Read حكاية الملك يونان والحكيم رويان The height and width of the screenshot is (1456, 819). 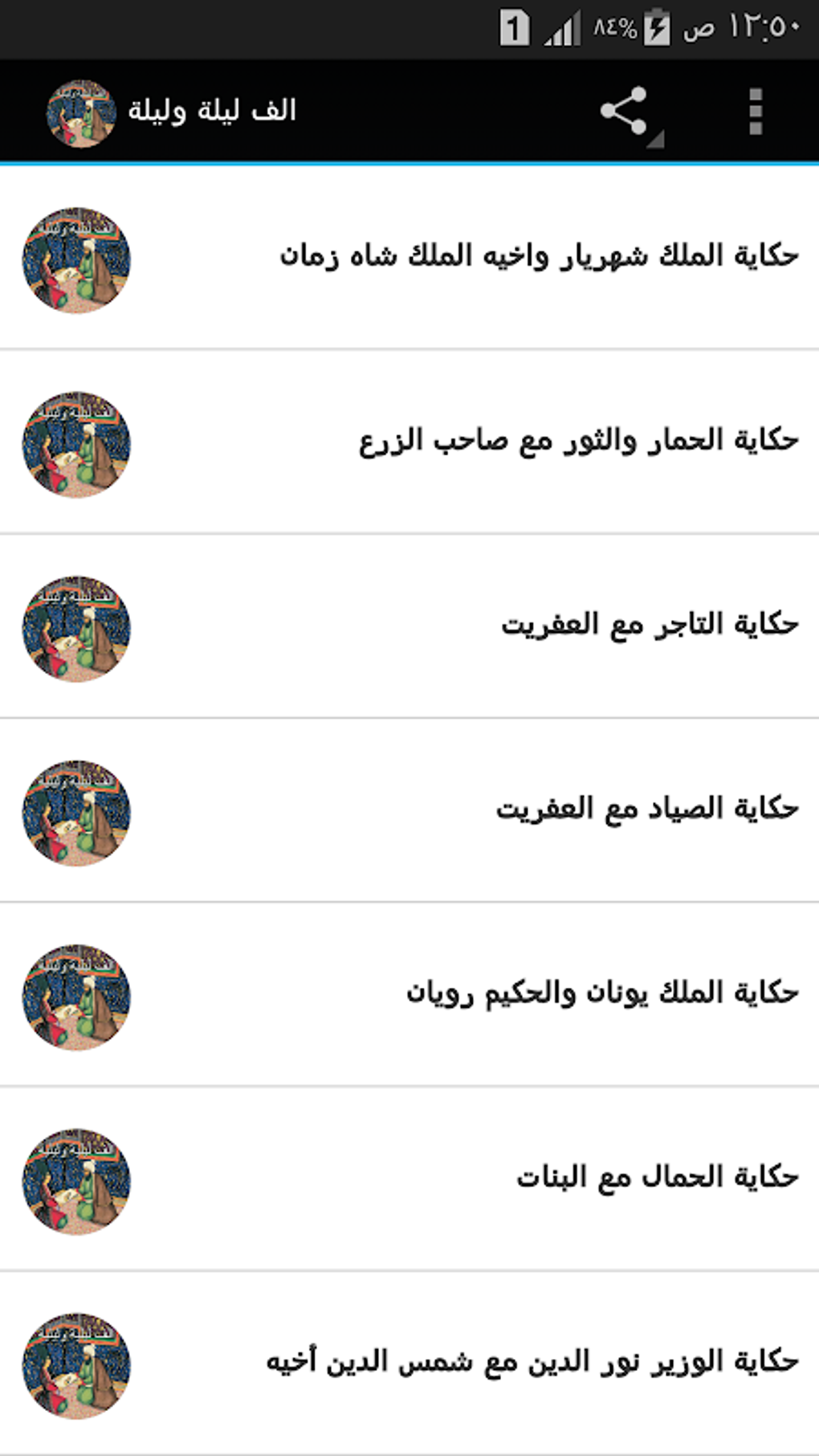click(602, 993)
